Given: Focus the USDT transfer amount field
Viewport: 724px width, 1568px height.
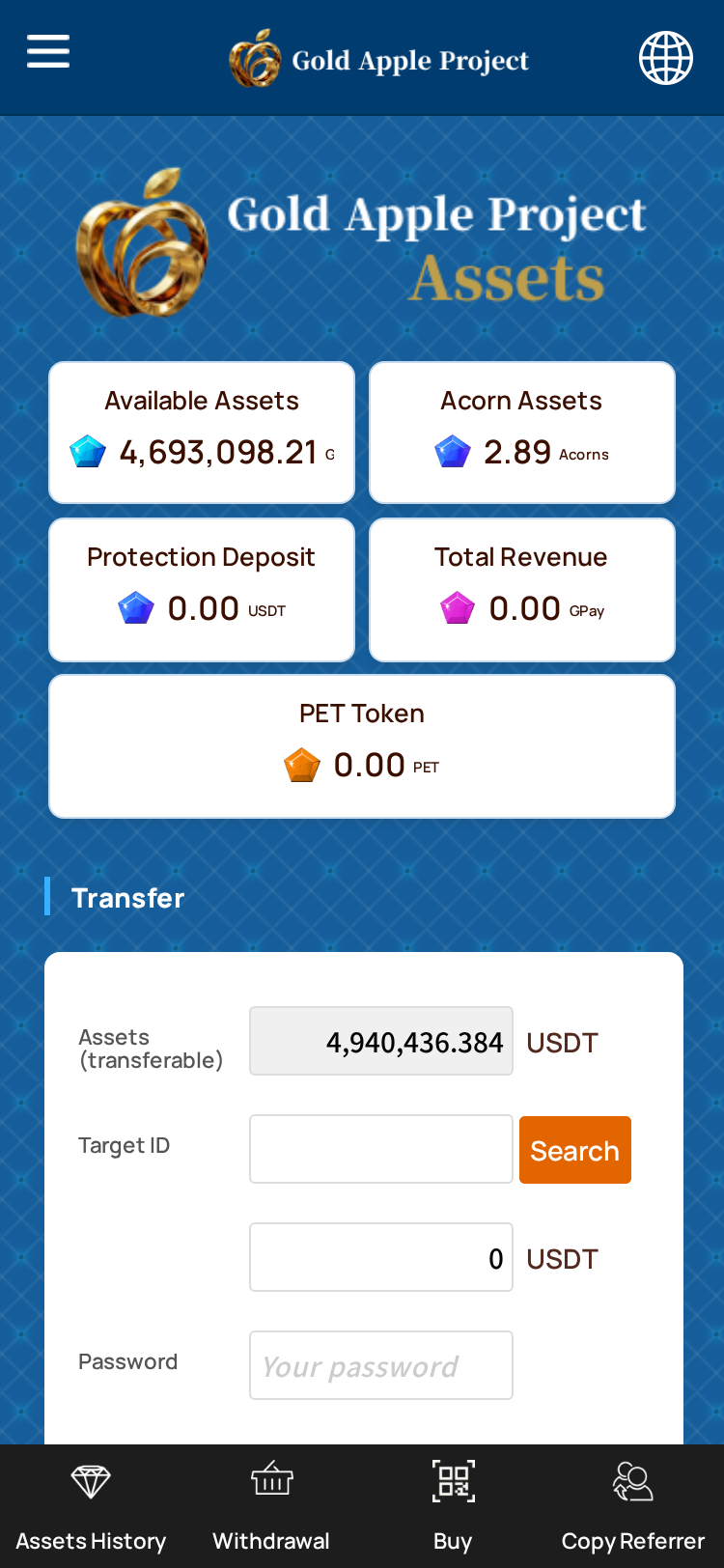Looking at the screenshot, I should pos(381,1257).
